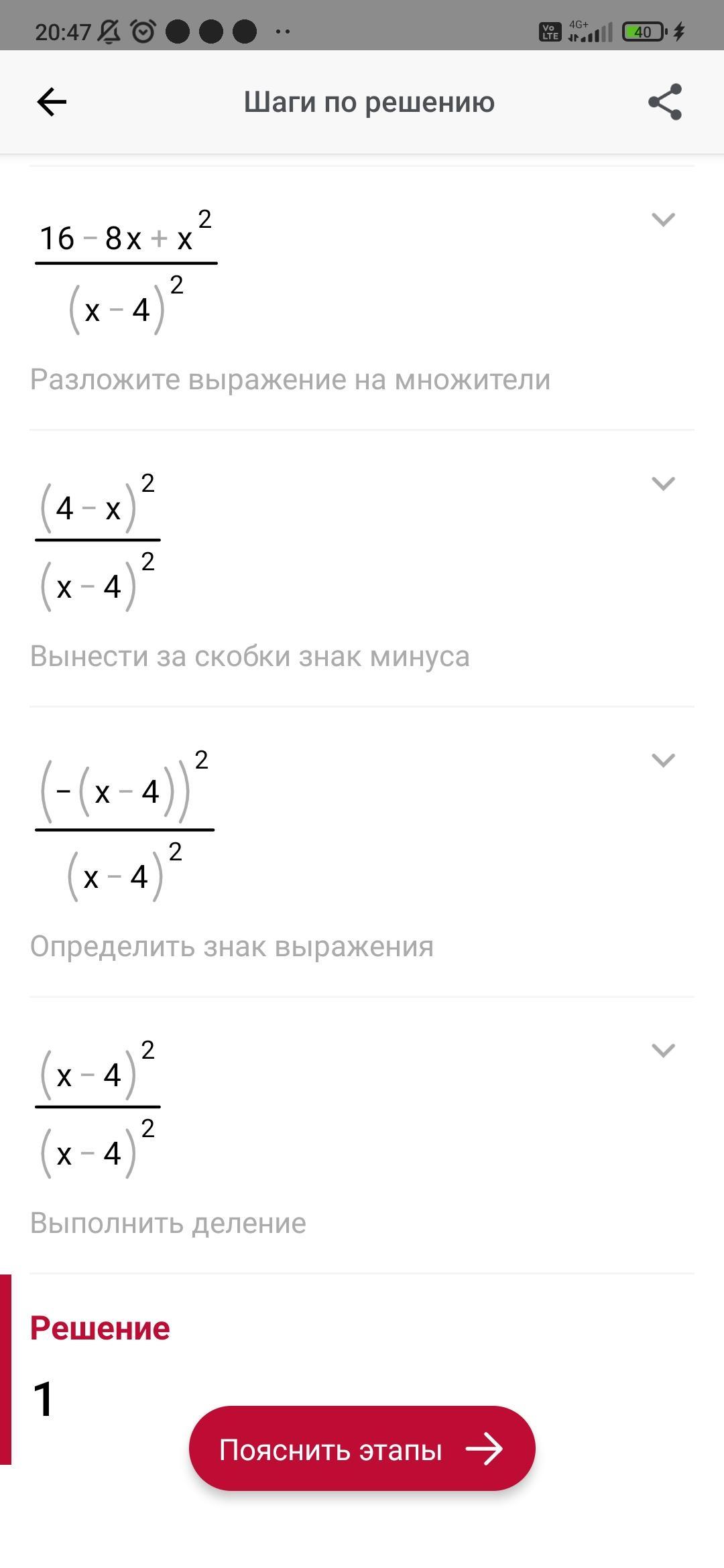
Task: Expand the 'Разложите выражение на множители' step
Action: coord(663,219)
